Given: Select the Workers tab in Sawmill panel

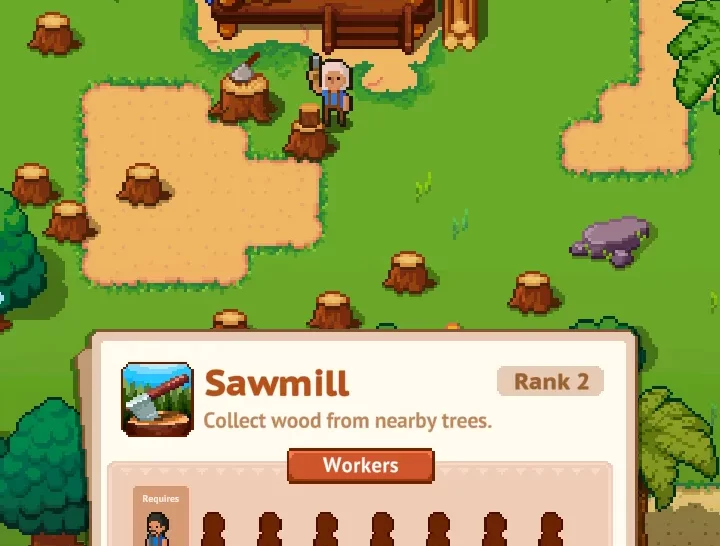Looking at the screenshot, I should coord(360,465).
